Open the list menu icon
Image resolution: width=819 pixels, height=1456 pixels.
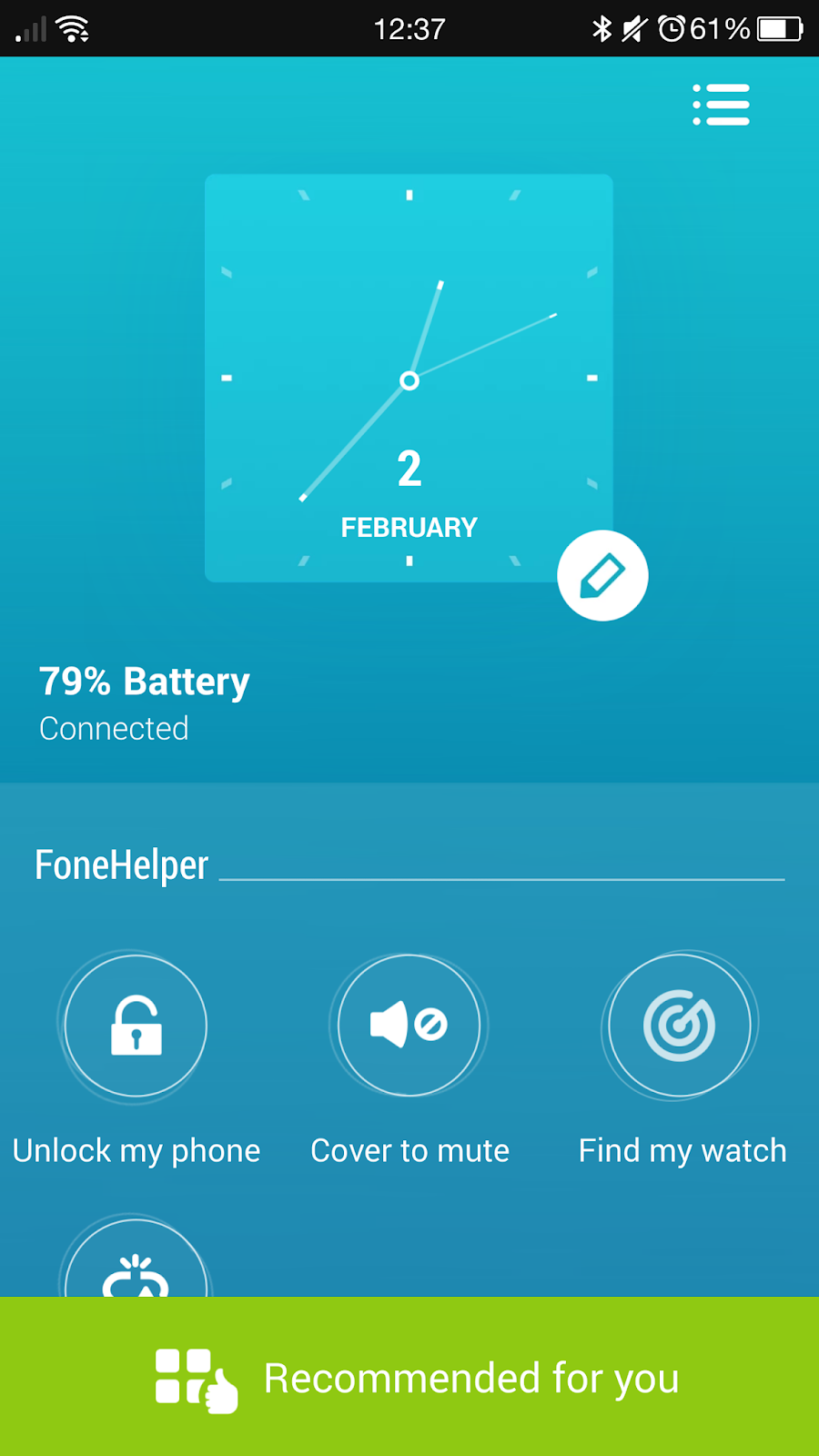(721, 105)
